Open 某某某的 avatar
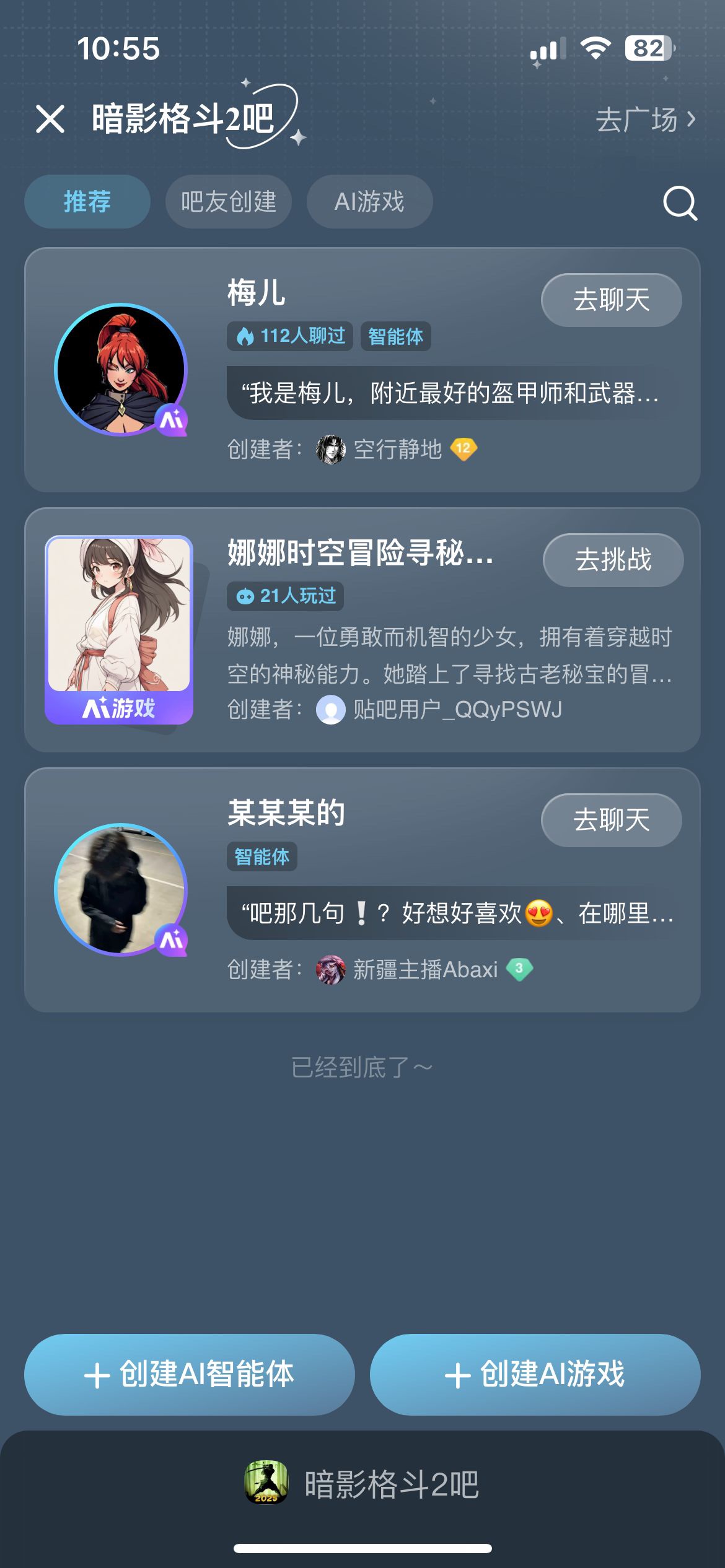This screenshot has width=725, height=1568. click(x=121, y=890)
